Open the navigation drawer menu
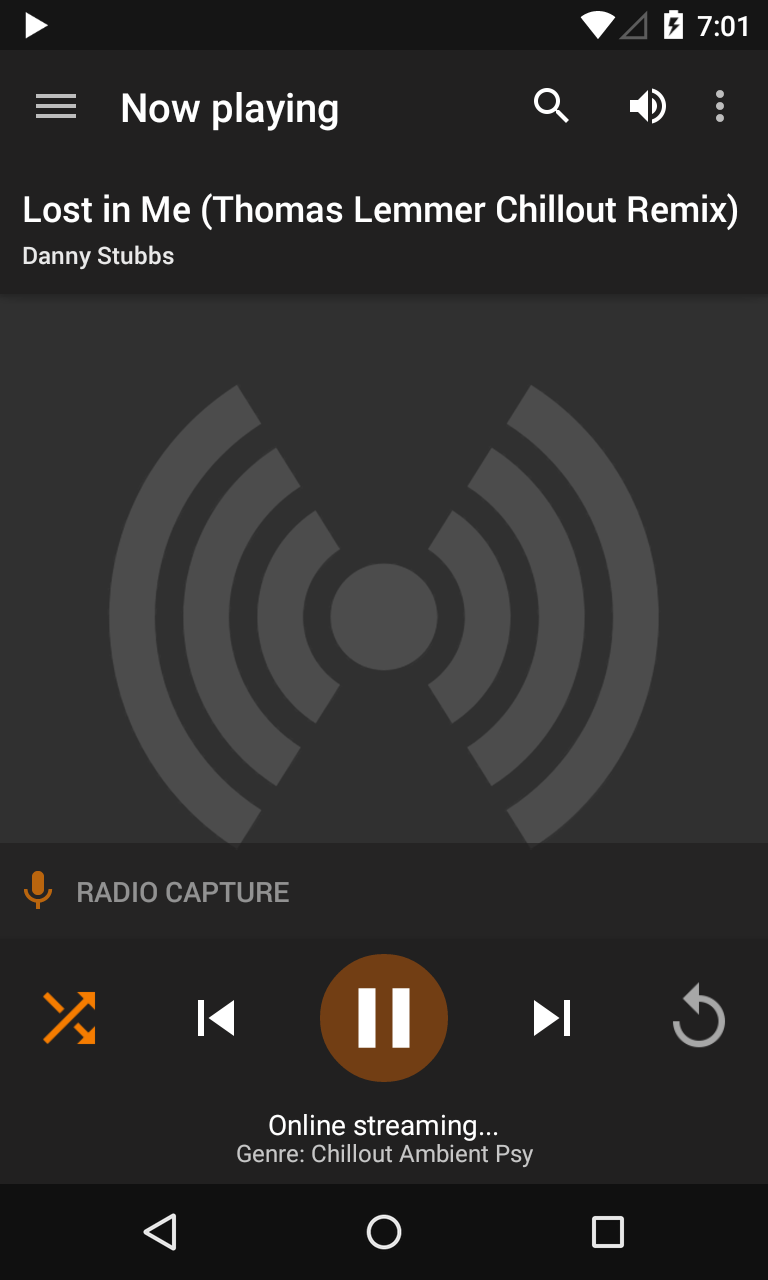 56,107
